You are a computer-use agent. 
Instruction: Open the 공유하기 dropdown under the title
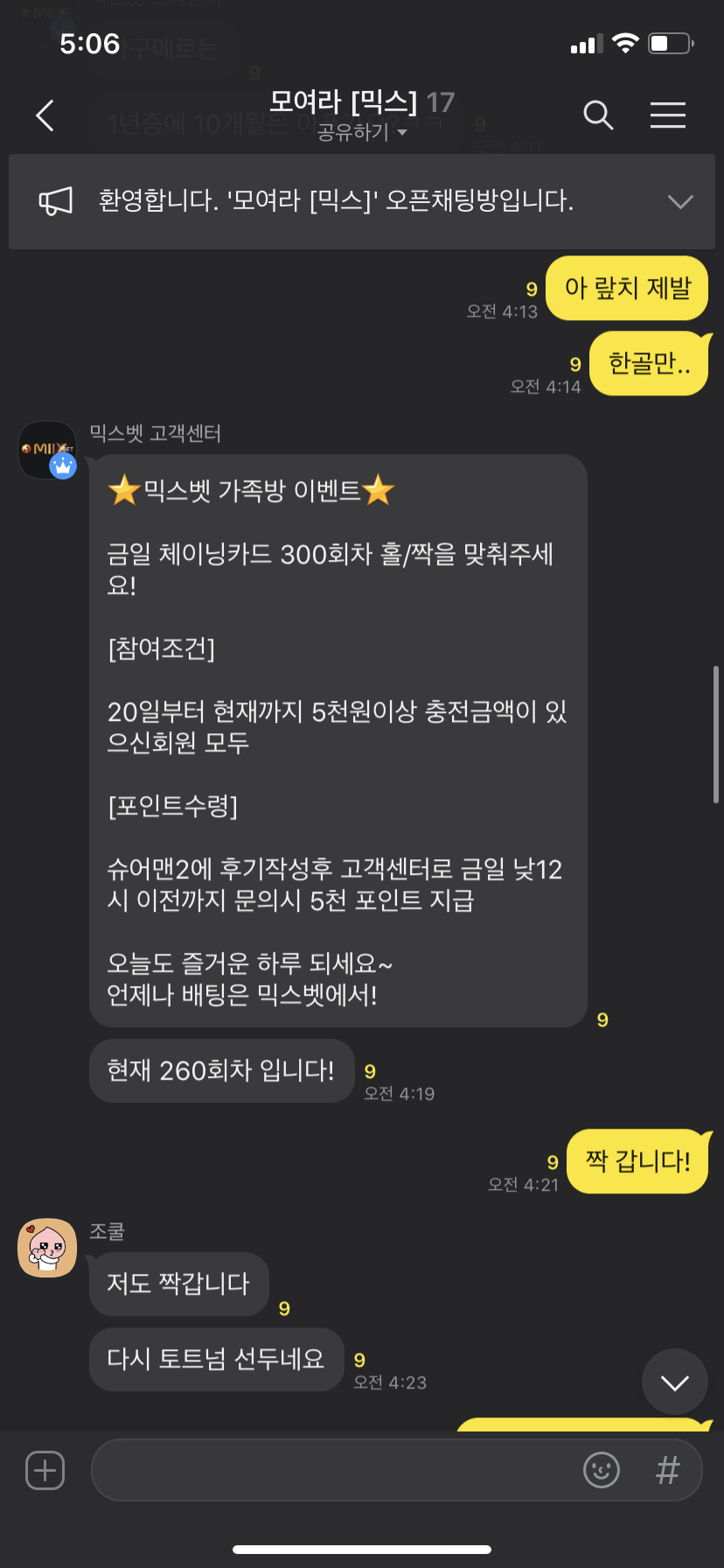362,132
